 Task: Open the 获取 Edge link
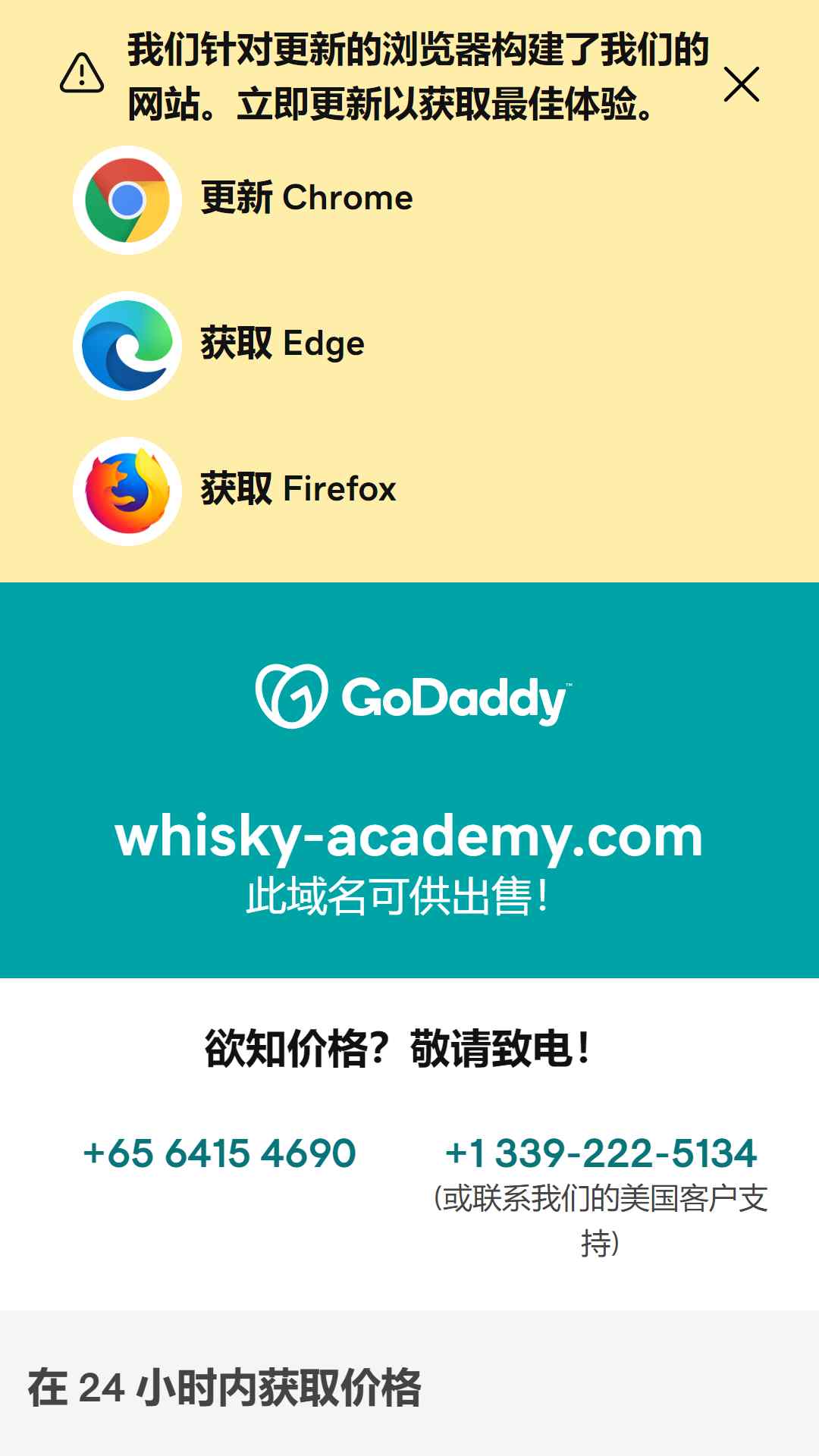[282, 344]
